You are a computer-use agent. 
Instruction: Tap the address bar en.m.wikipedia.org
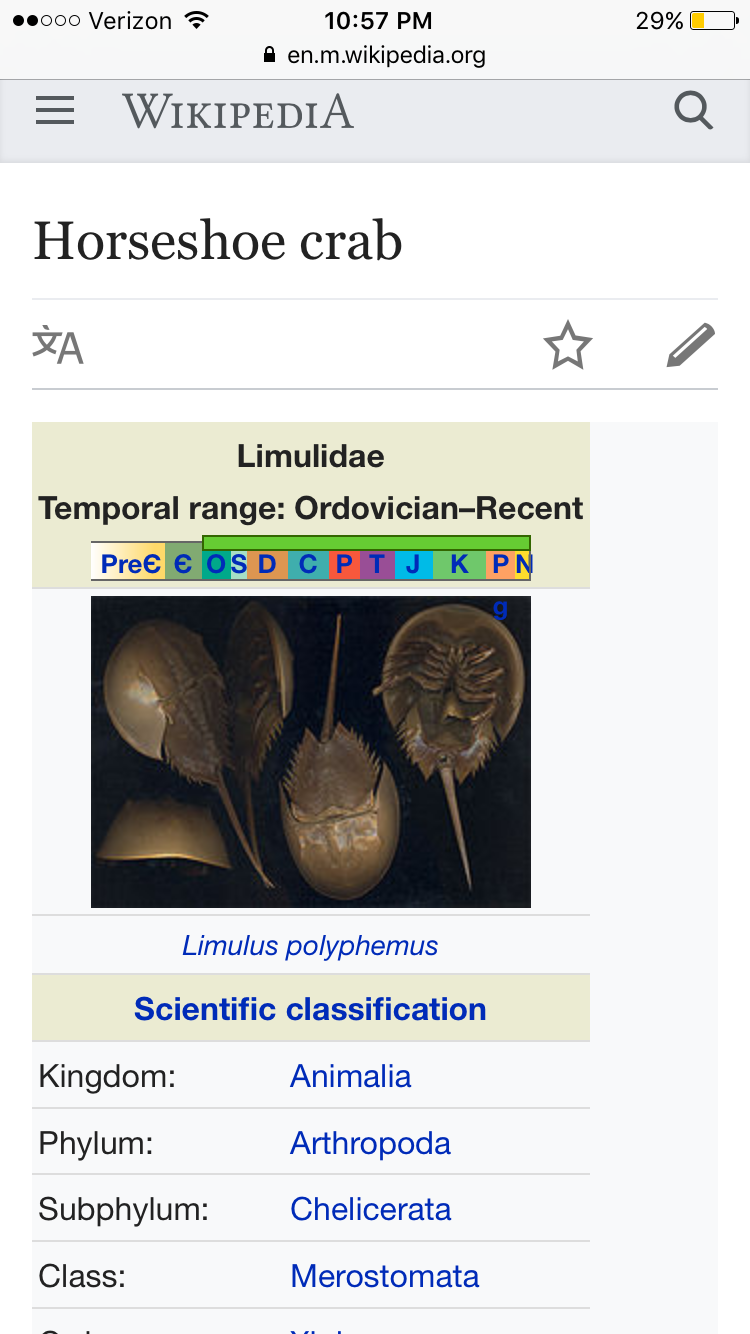click(x=375, y=55)
